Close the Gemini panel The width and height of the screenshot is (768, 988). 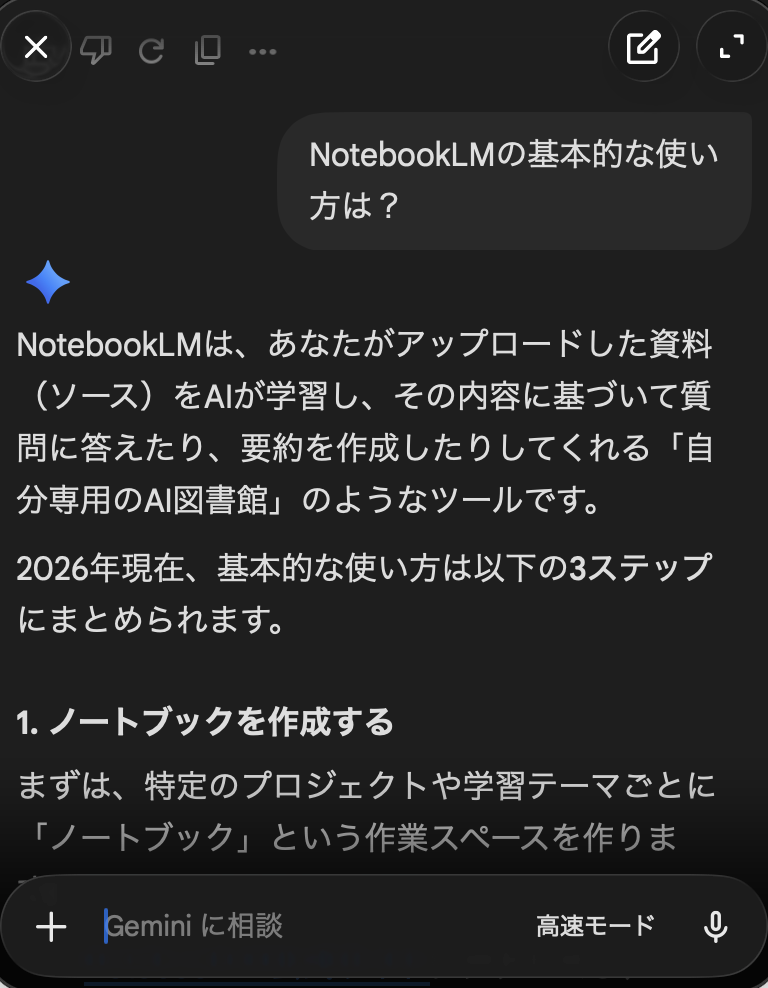[x=36, y=47]
